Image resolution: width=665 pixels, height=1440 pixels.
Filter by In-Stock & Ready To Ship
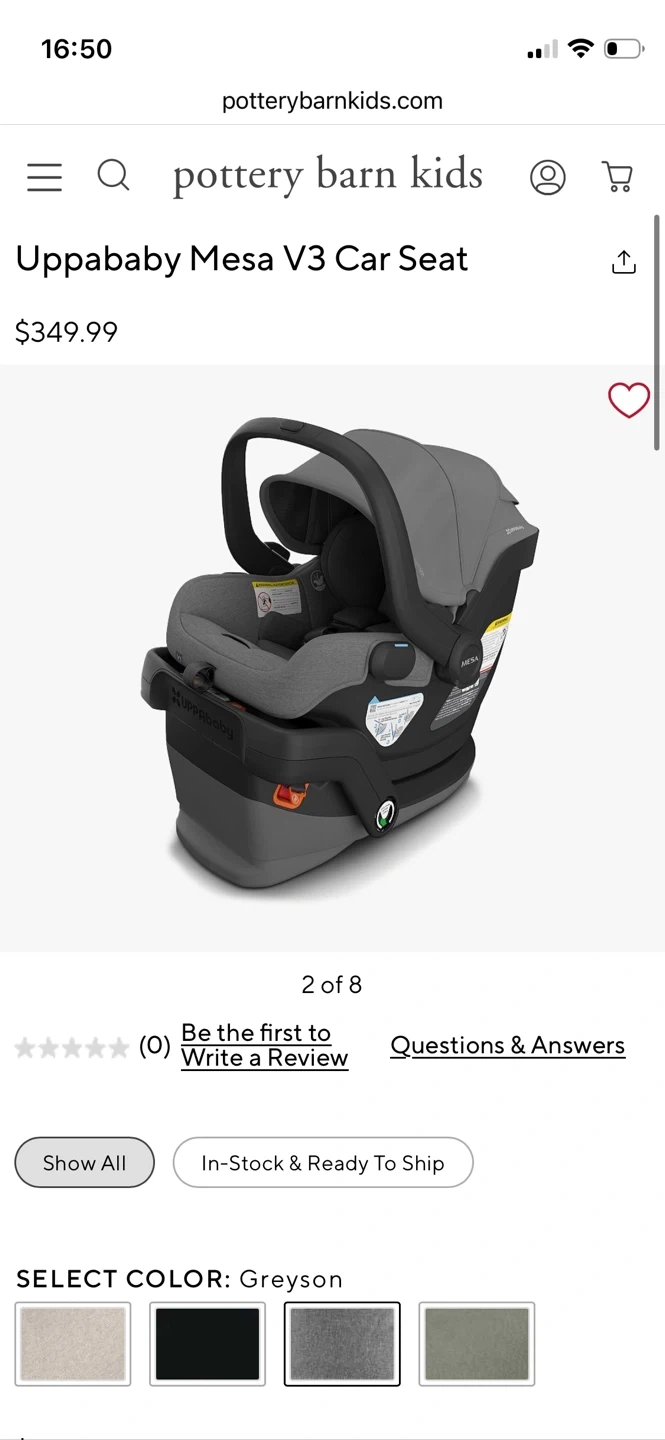coord(322,1163)
